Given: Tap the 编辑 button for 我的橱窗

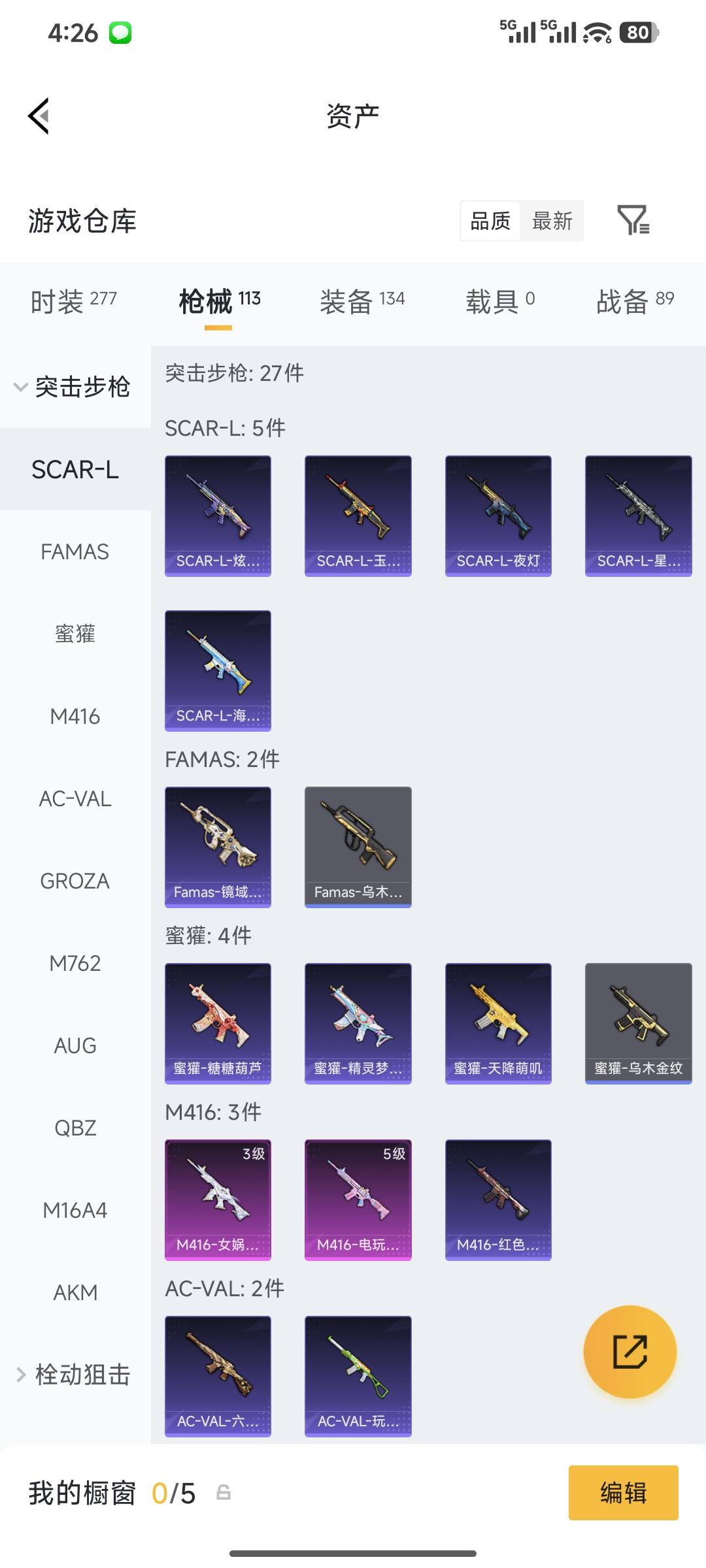Looking at the screenshot, I should click(x=623, y=1493).
